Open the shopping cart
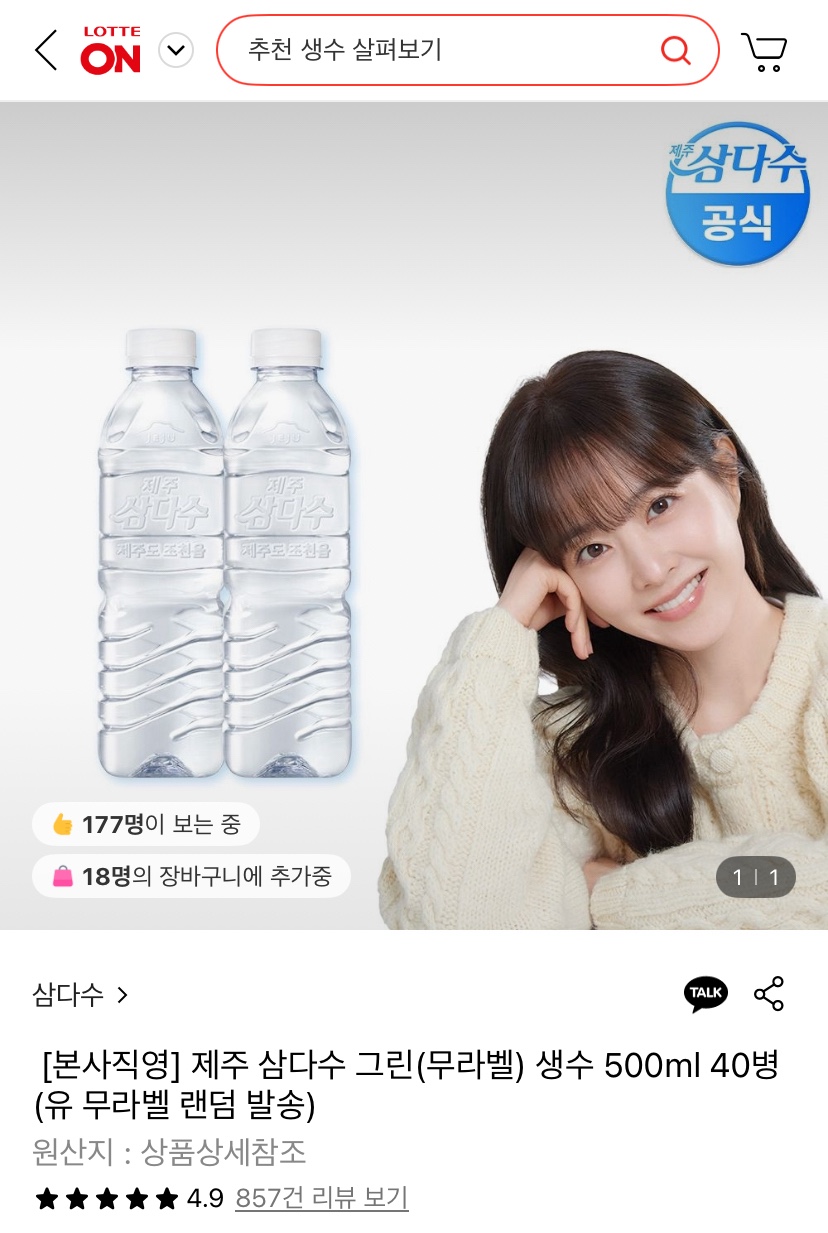The width and height of the screenshot is (828, 1233). [764, 51]
